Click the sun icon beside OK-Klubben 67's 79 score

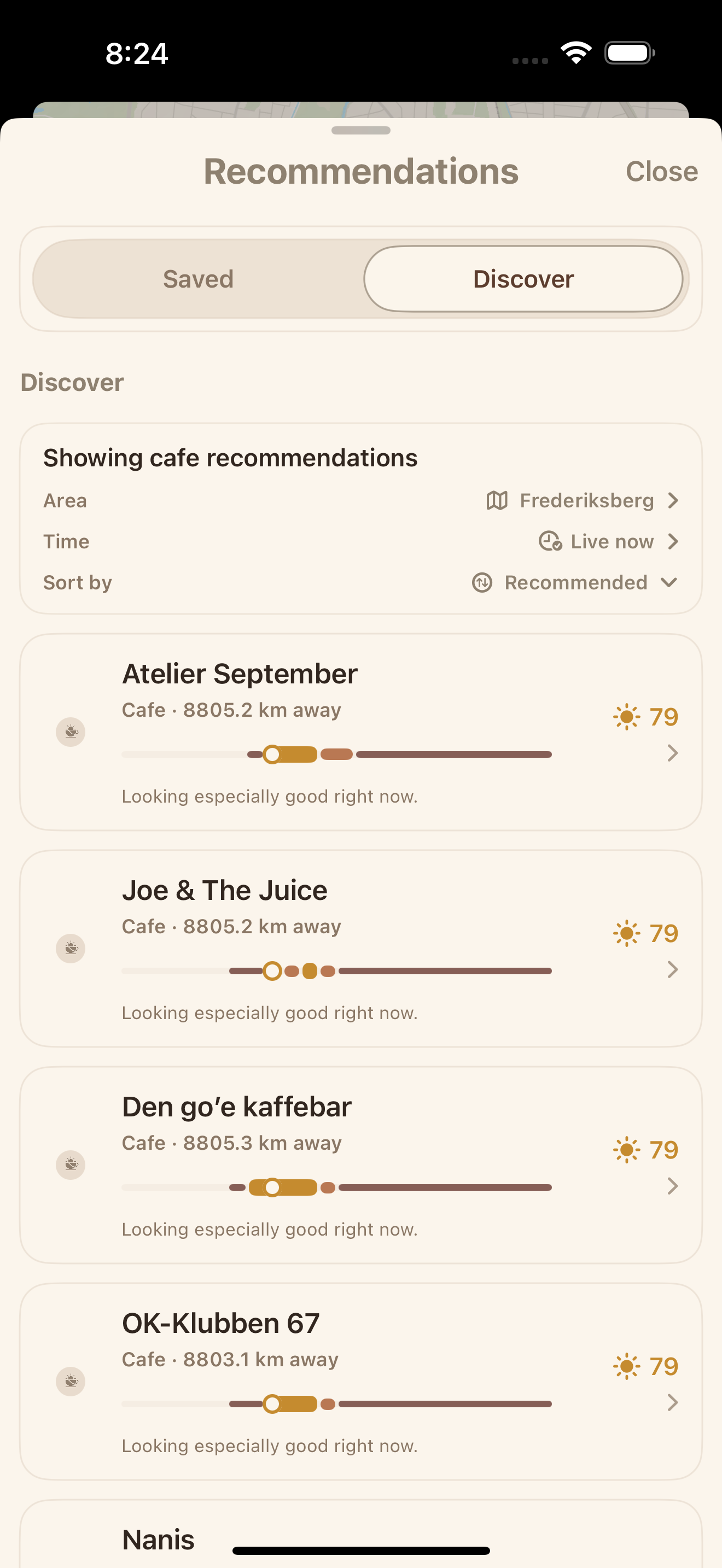pos(626,1366)
